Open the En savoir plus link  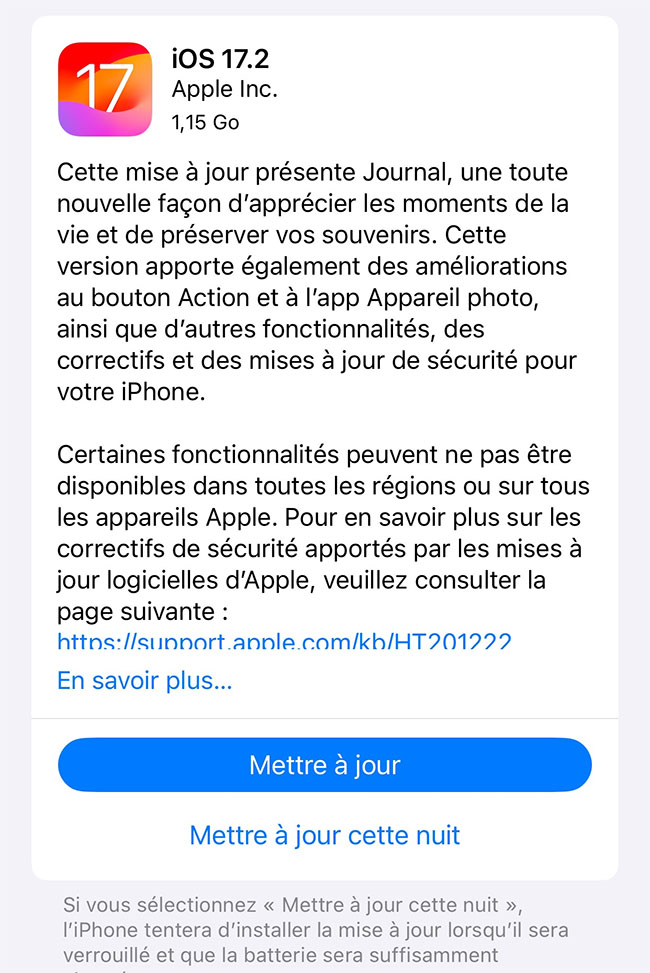(x=145, y=681)
